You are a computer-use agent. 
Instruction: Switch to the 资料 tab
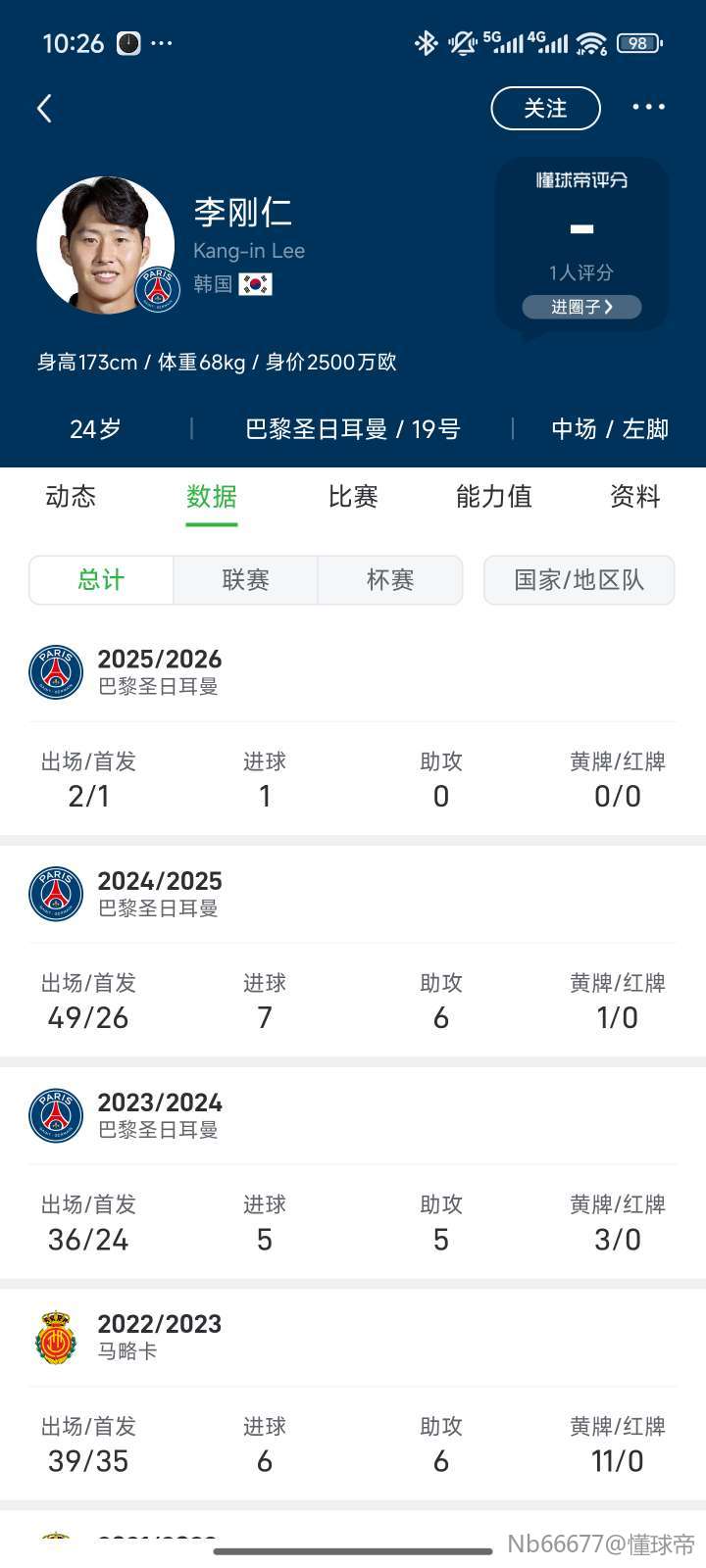(x=635, y=496)
